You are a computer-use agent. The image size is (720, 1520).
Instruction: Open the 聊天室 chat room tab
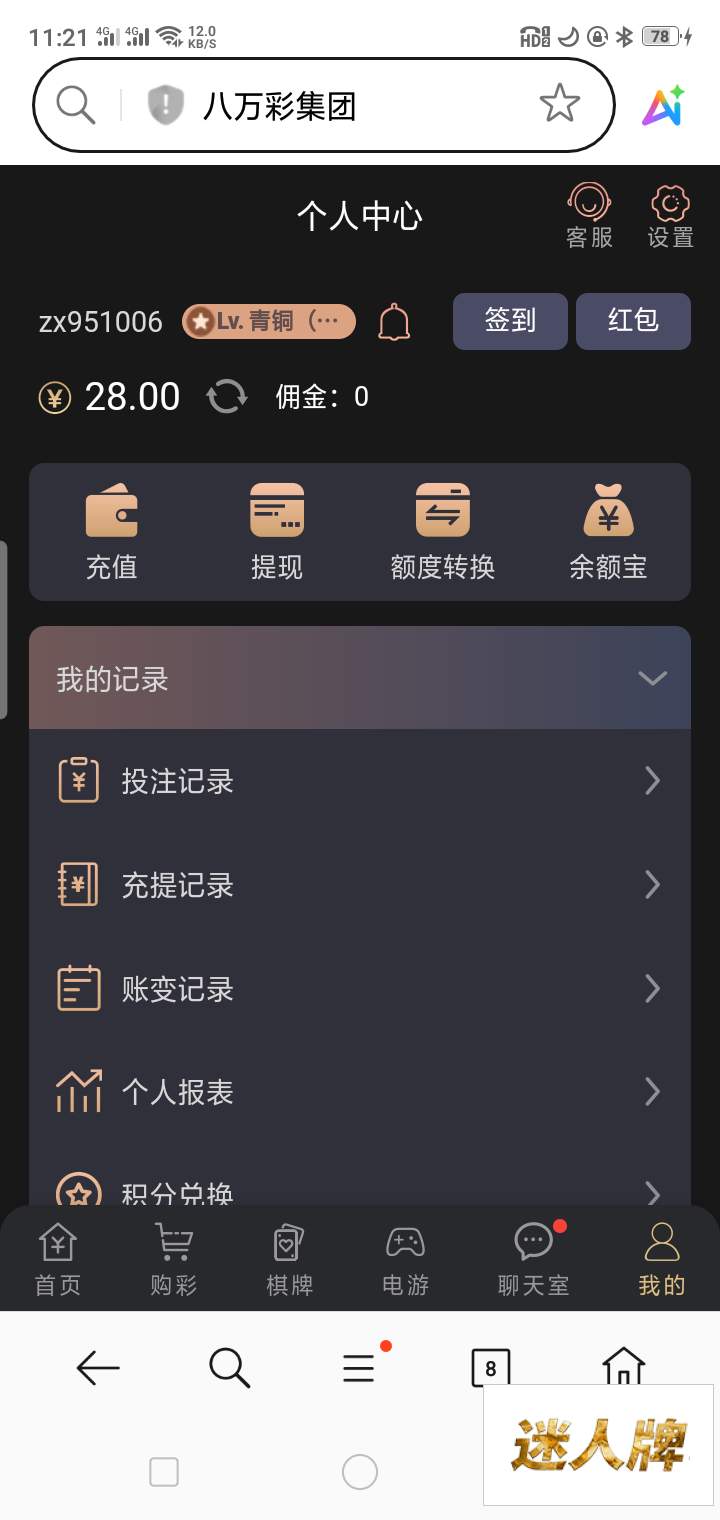(x=534, y=1259)
